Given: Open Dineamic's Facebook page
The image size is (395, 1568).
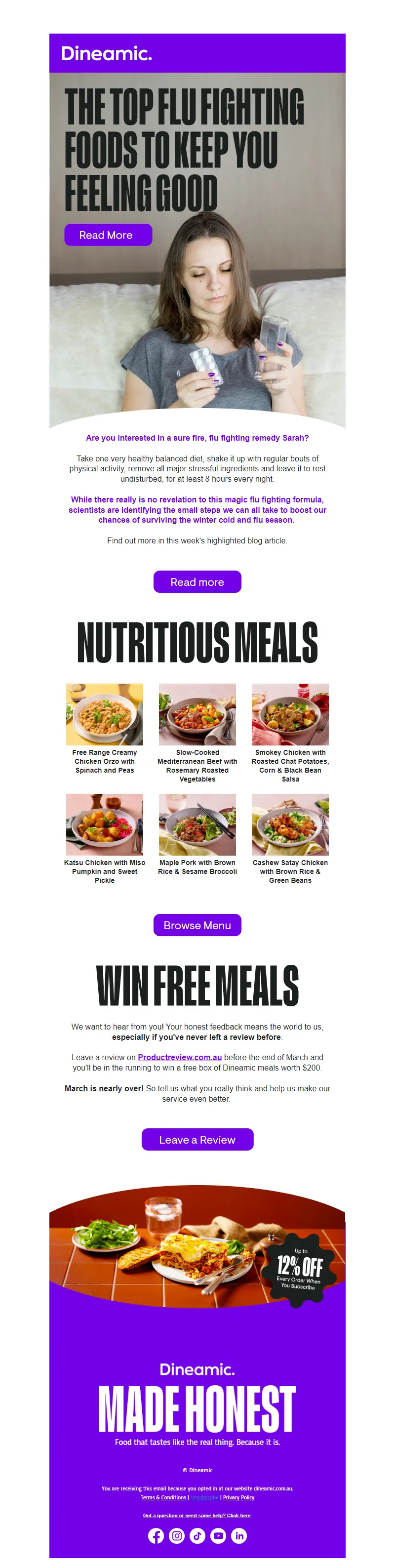Looking at the screenshot, I should click(156, 1536).
